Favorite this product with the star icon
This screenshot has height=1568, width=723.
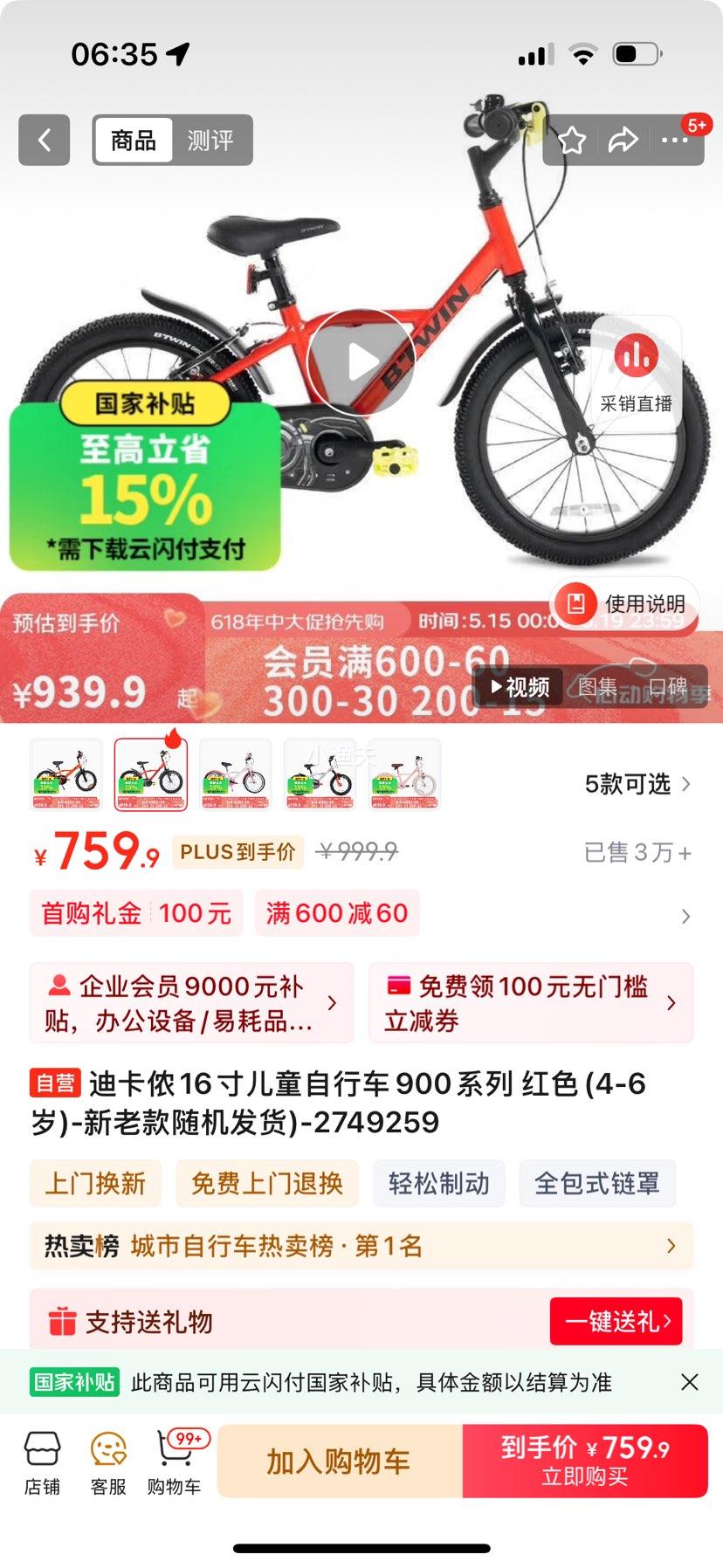(572, 140)
